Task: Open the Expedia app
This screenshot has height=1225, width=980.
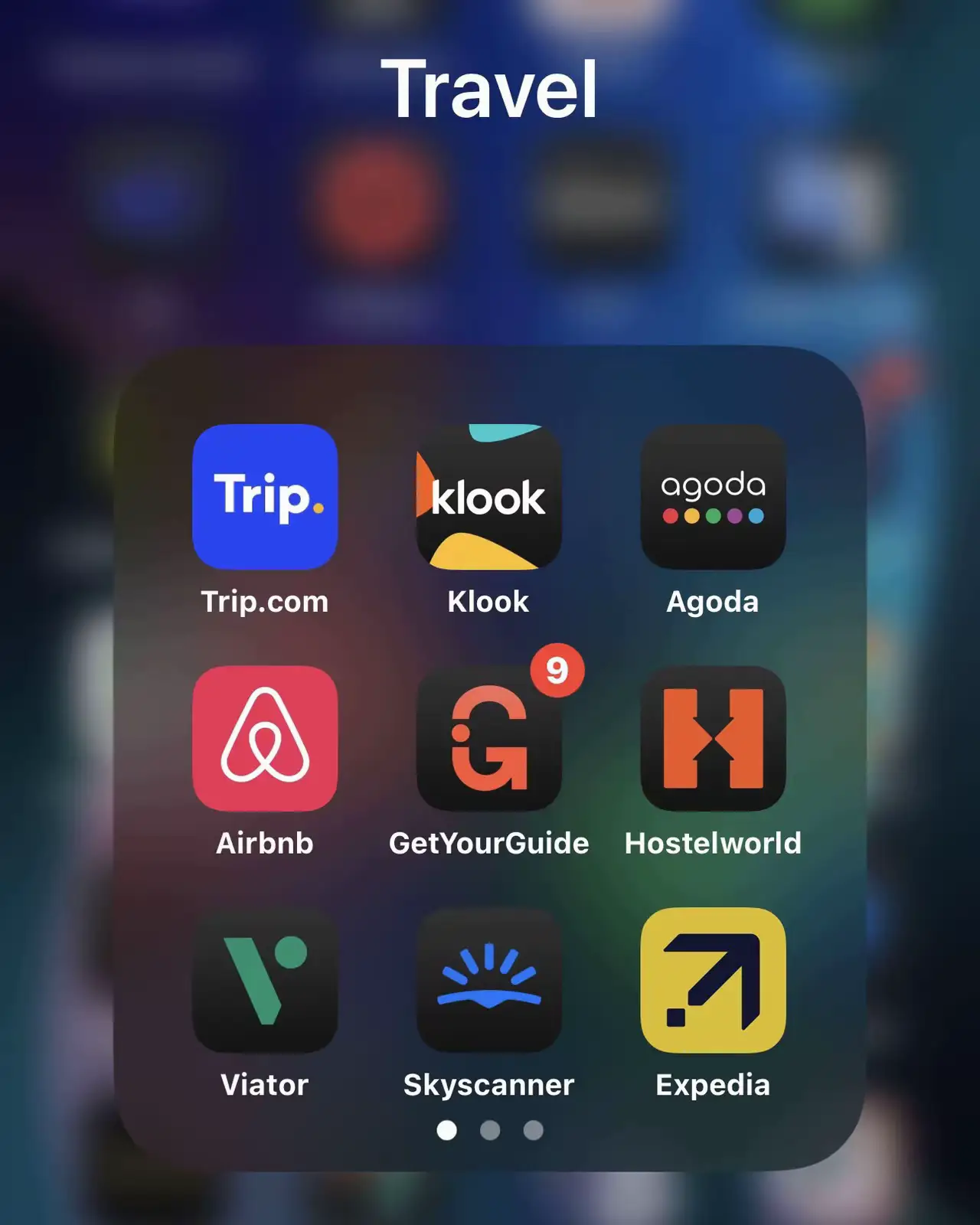Action: 713,980
